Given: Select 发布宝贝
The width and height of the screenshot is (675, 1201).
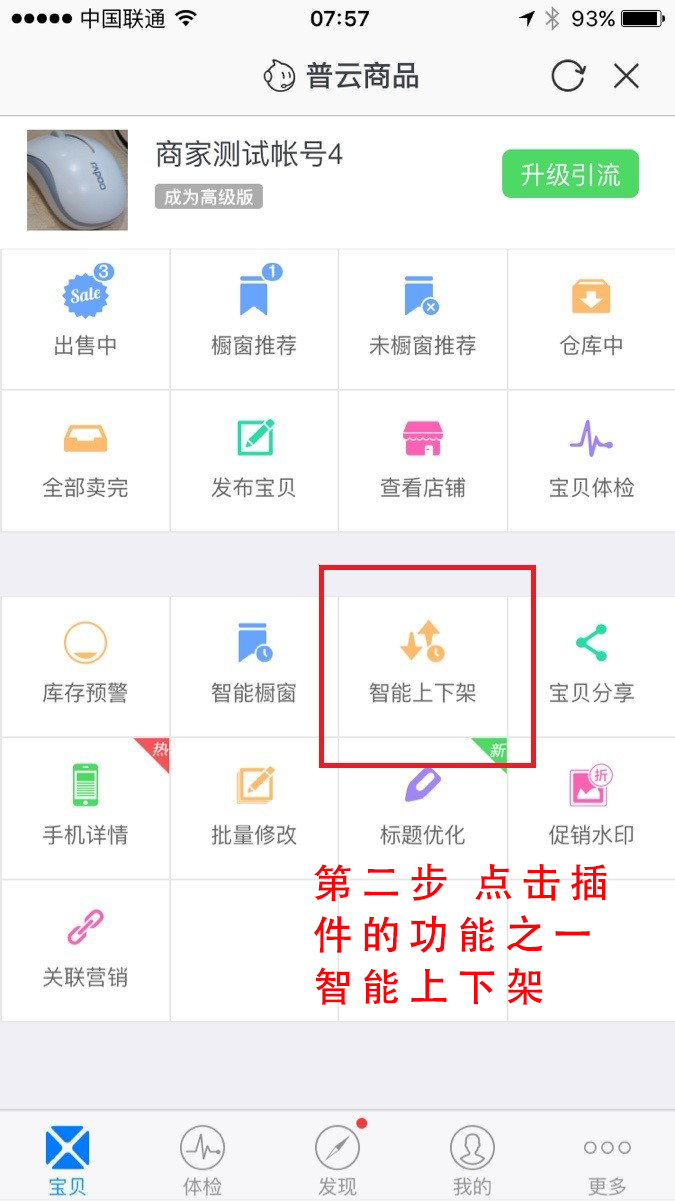Looking at the screenshot, I should 254,460.
